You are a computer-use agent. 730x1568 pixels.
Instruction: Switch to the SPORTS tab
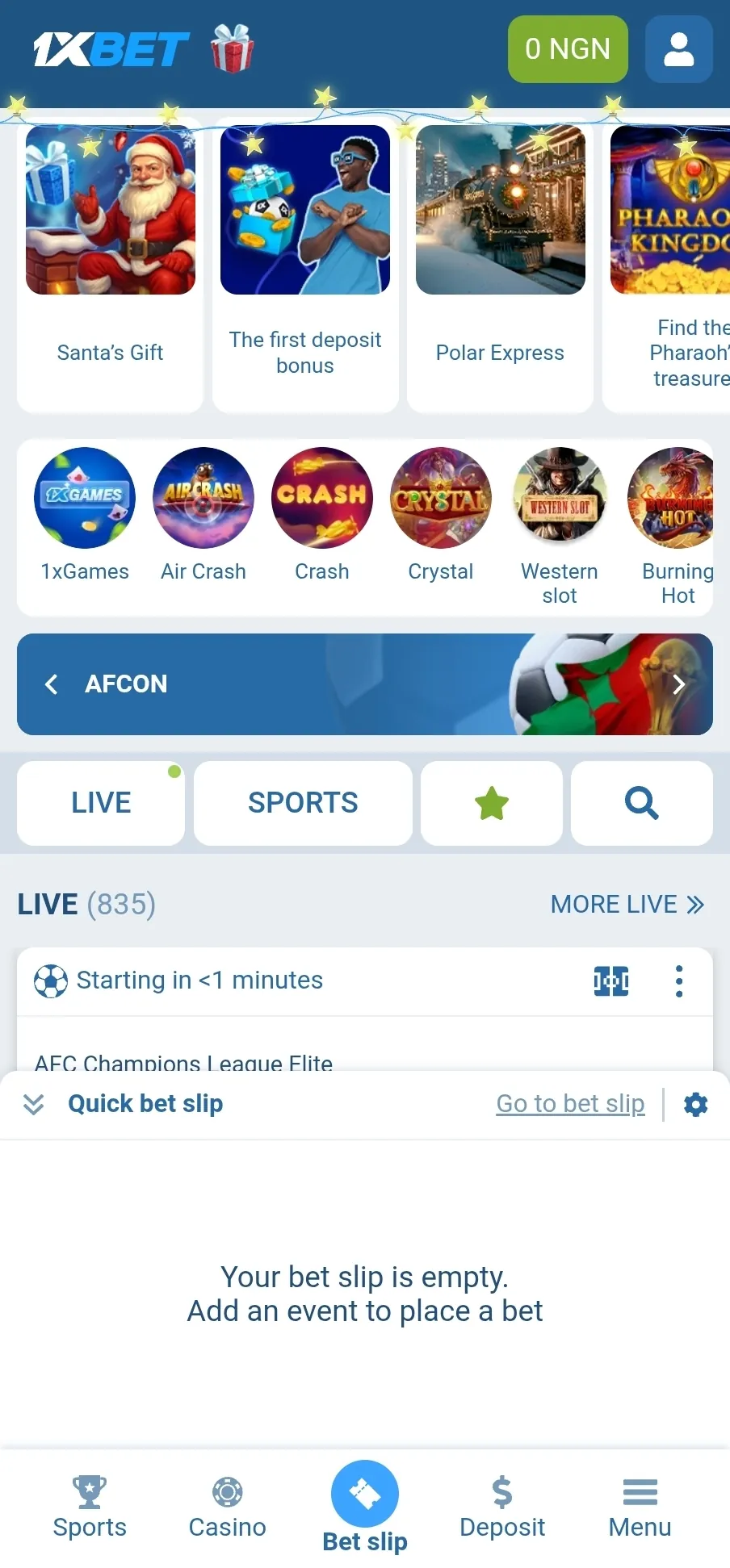303,803
